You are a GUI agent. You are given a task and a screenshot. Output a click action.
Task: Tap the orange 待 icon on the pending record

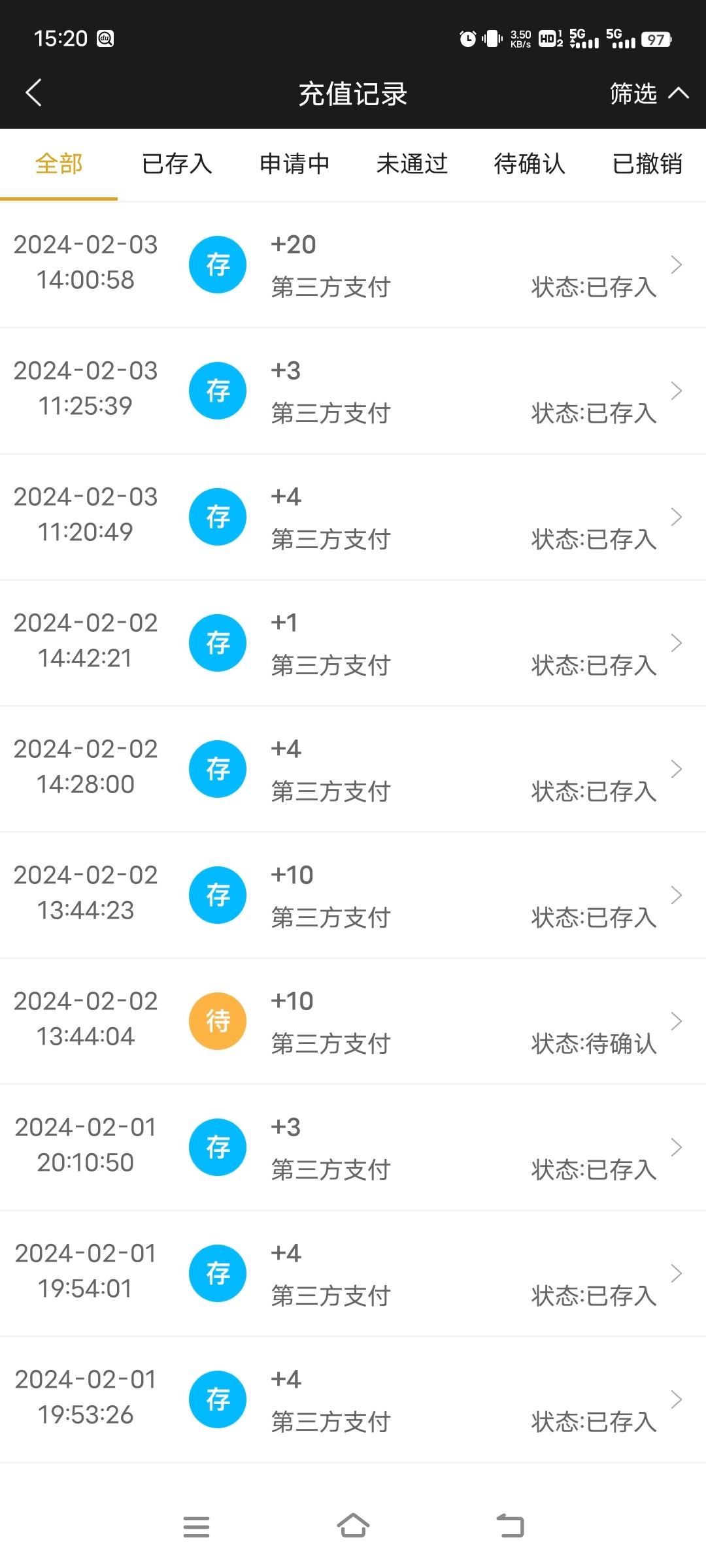point(218,1021)
